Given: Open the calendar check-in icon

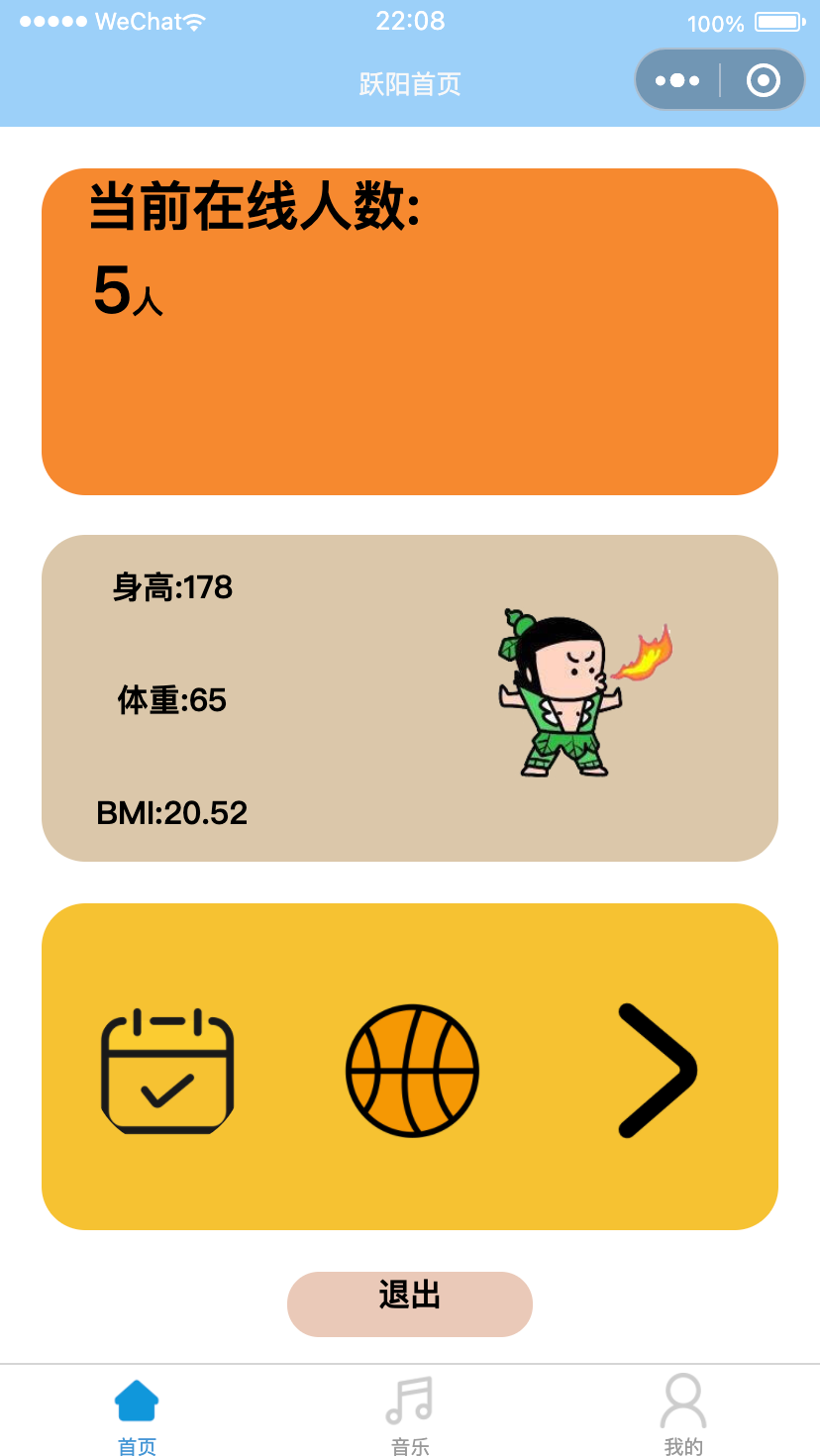Looking at the screenshot, I should point(168,1071).
